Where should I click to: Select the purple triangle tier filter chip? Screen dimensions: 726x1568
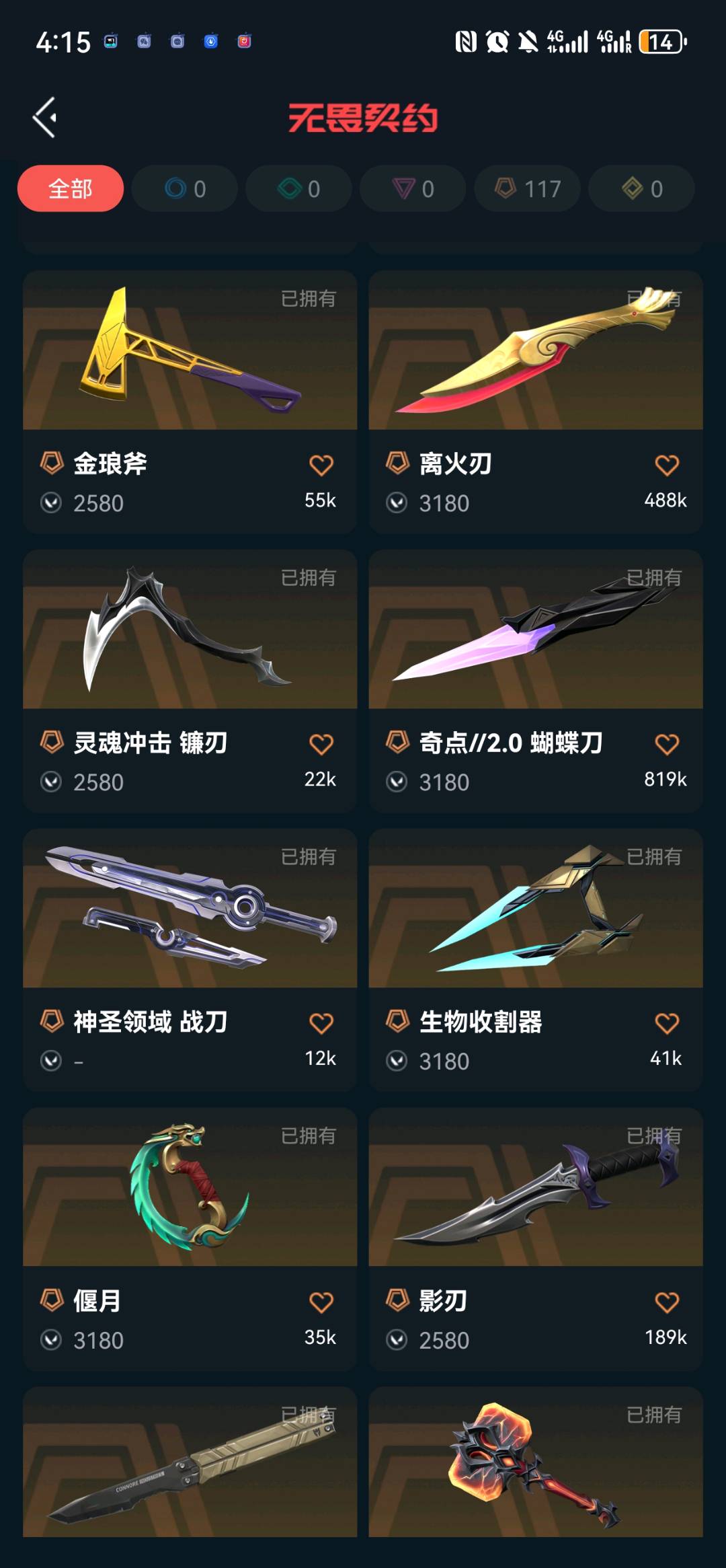pyautogui.click(x=413, y=188)
